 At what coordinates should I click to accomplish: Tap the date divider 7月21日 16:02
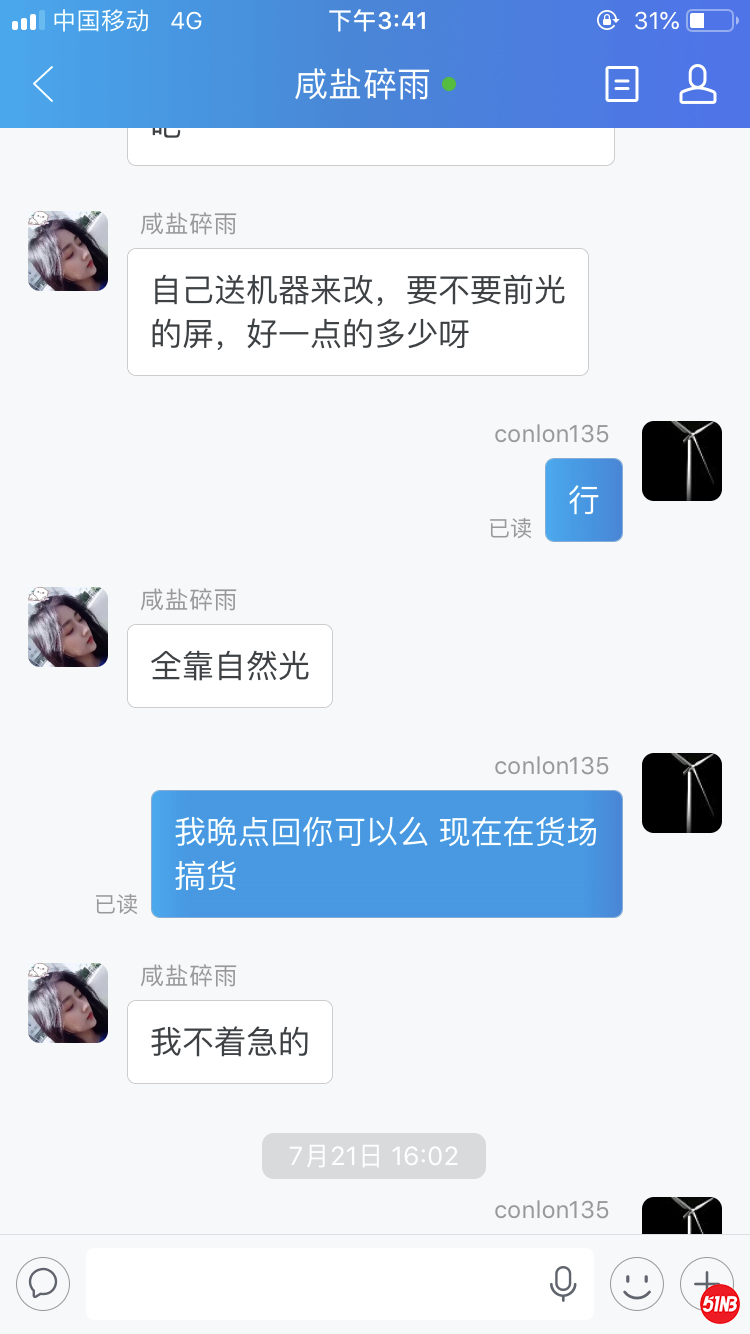(373, 1155)
